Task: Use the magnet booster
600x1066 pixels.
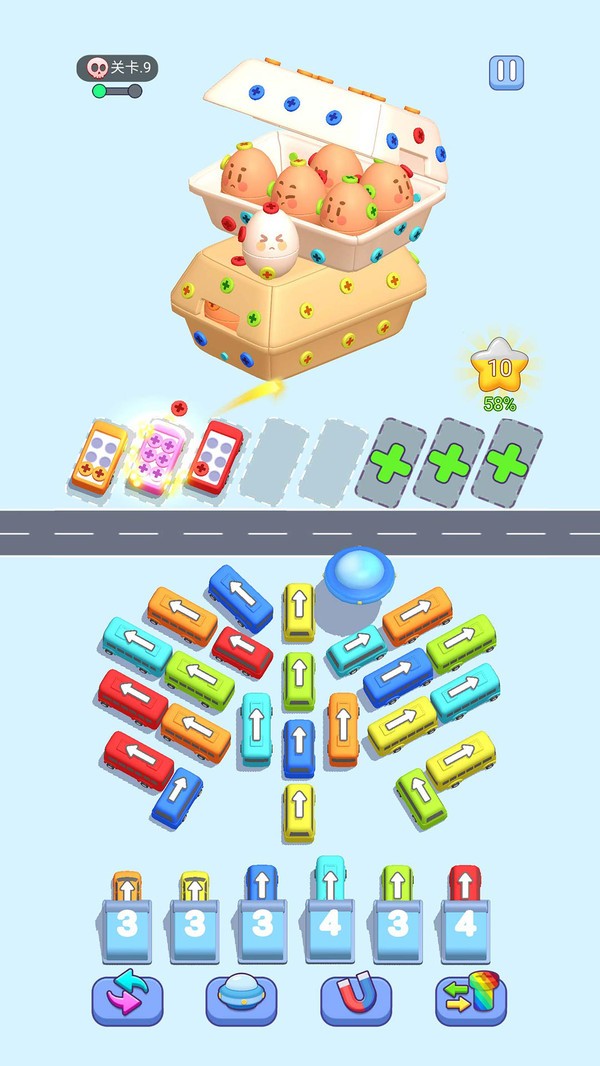Action: click(356, 999)
